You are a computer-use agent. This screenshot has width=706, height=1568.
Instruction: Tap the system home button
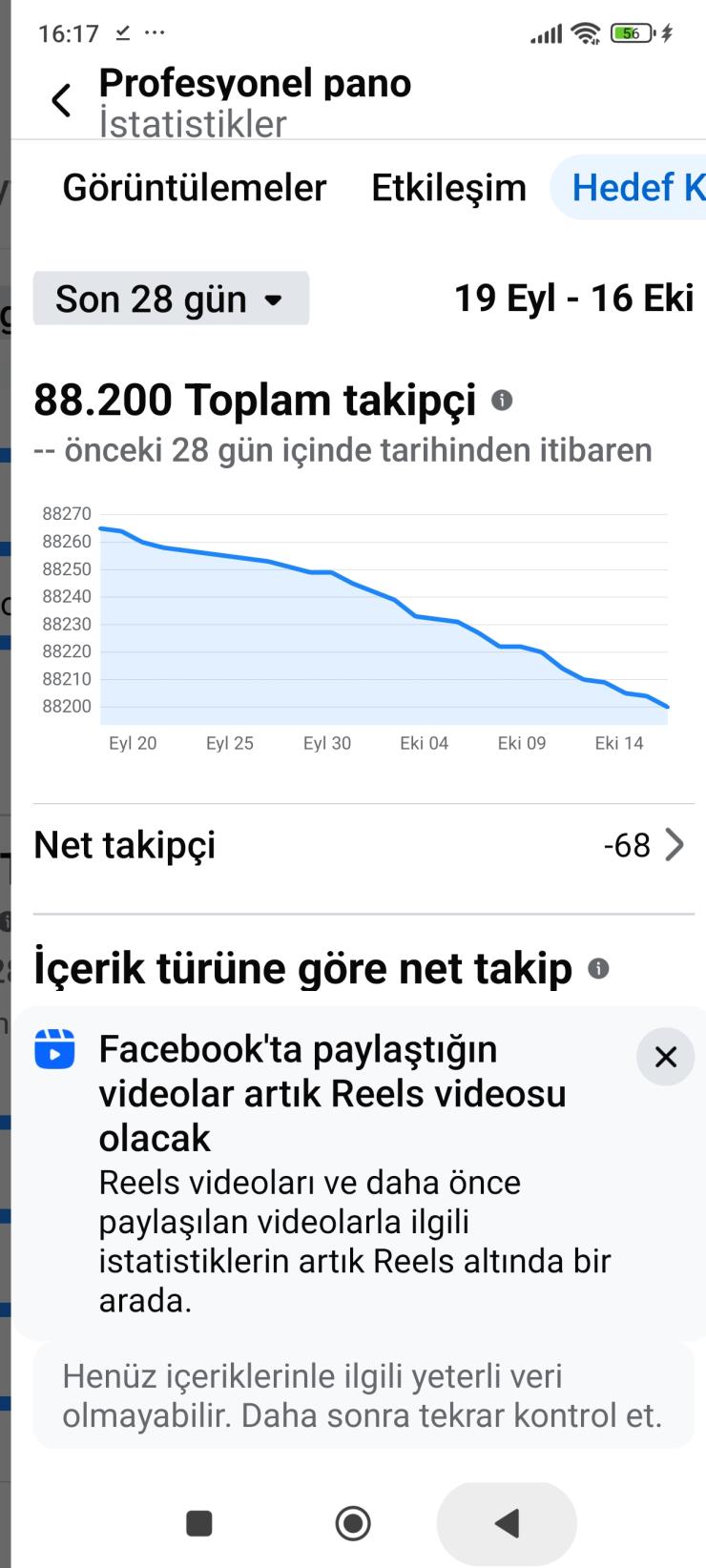tap(353, 1523)
